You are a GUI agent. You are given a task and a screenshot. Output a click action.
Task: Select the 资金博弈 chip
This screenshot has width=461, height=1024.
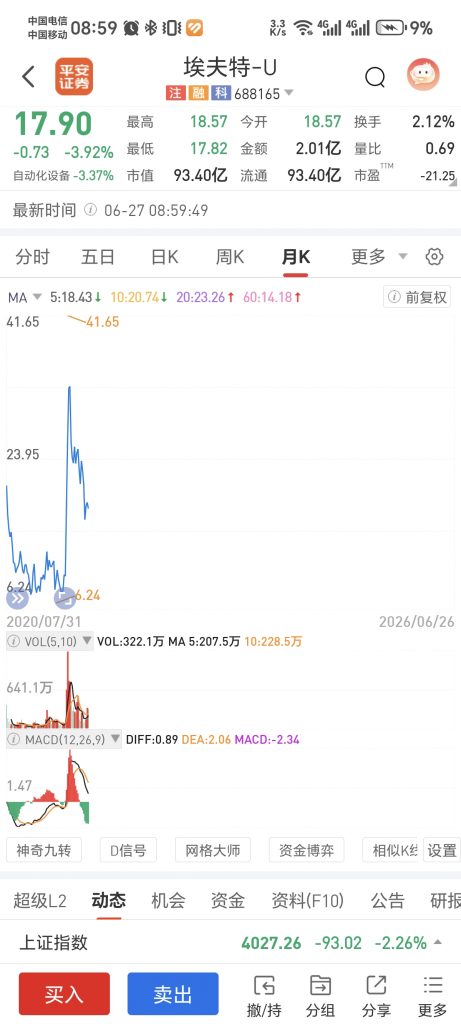coord(306,850)
